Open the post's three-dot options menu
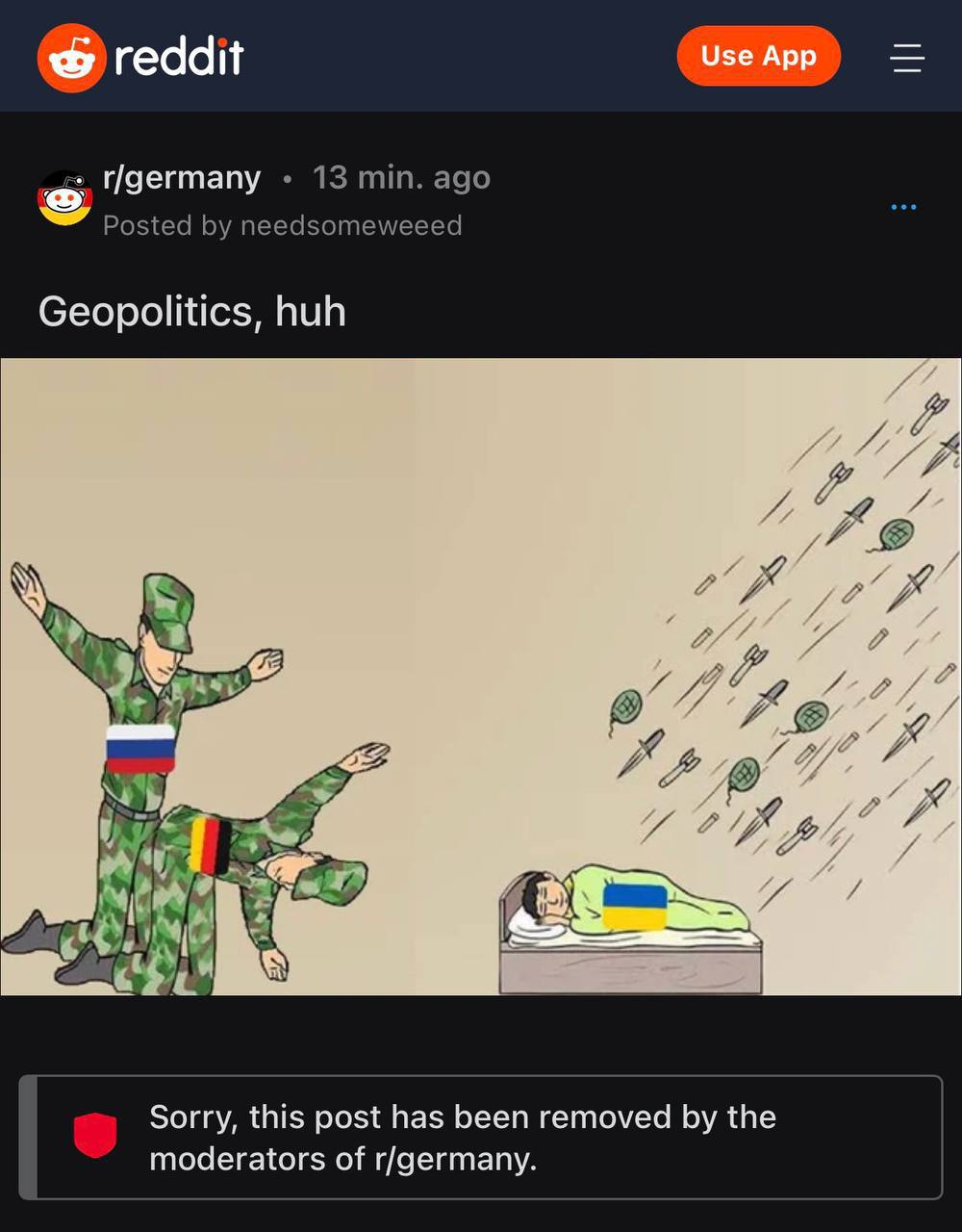Screen dimensions: 962x1232 (x=903, y=207)
